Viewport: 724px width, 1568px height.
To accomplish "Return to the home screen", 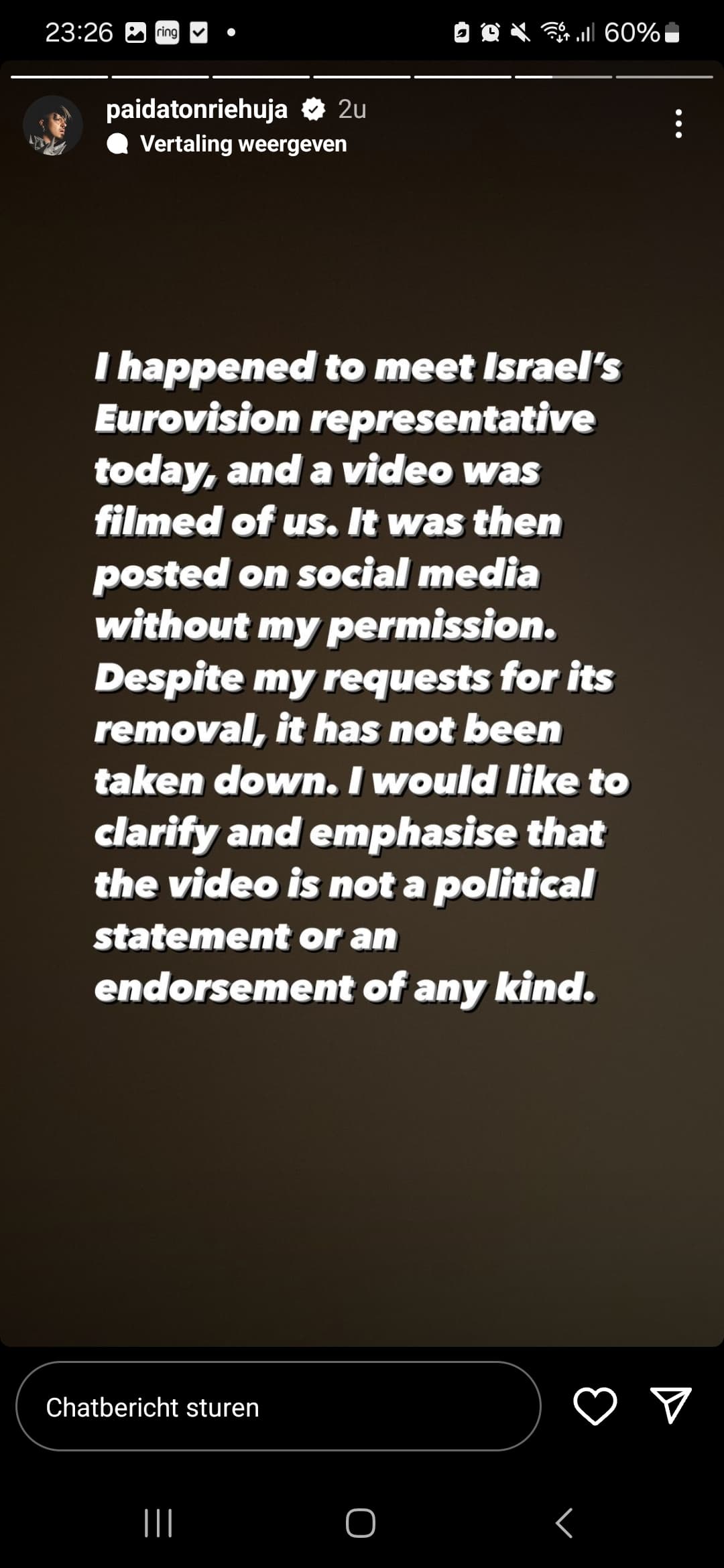I will (361, 1523).
